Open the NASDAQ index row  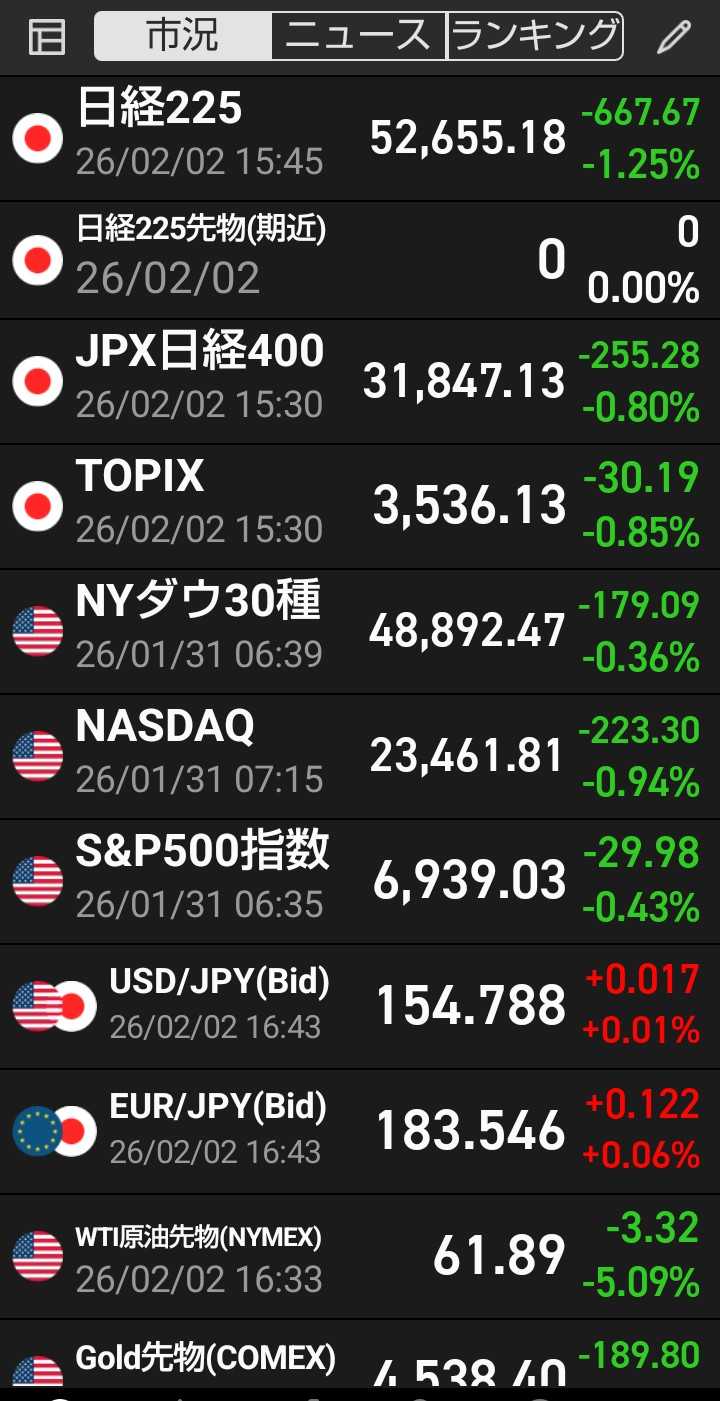click(x=360, y=756)
